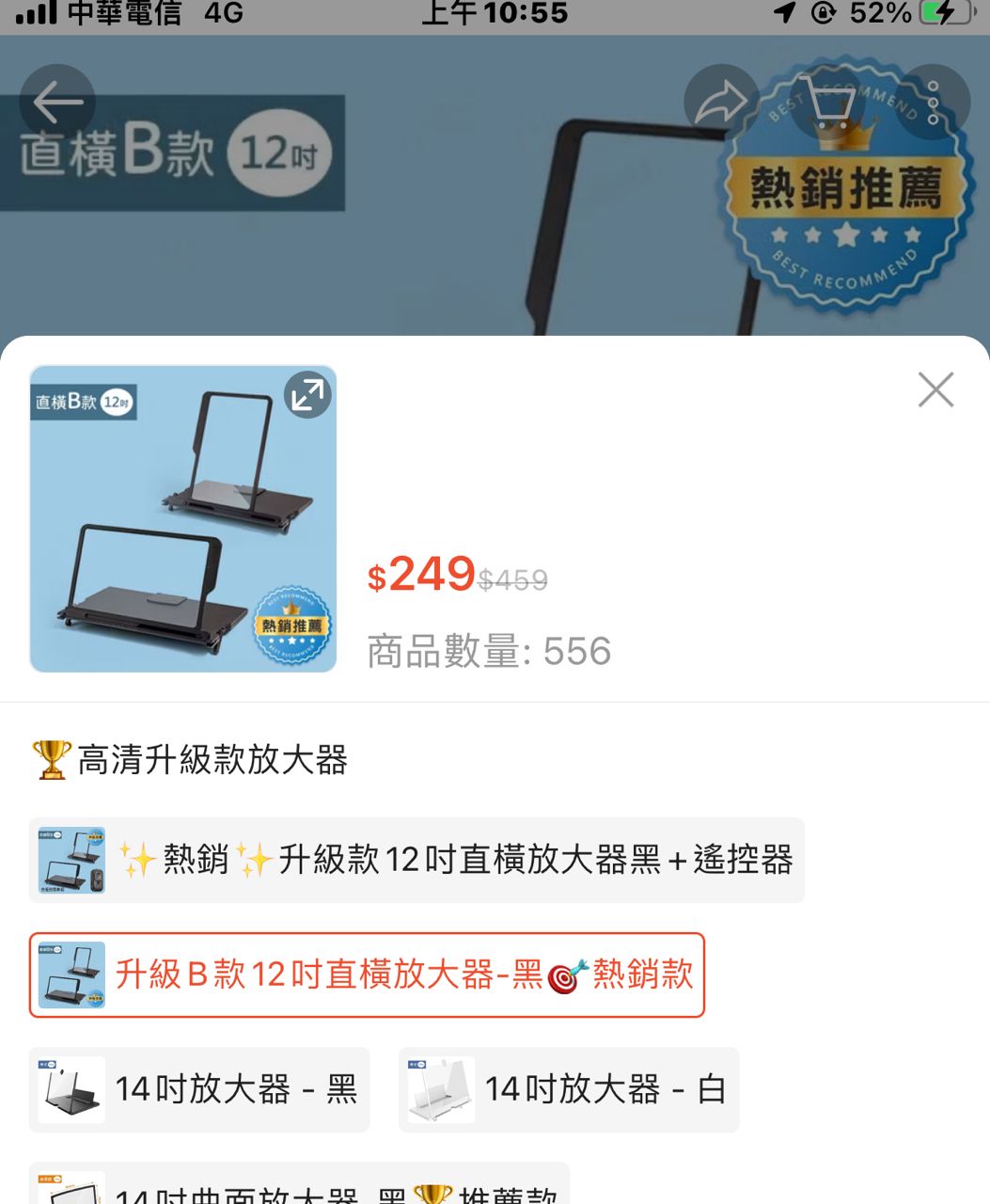Open the three-dot overflow menu

933,102
